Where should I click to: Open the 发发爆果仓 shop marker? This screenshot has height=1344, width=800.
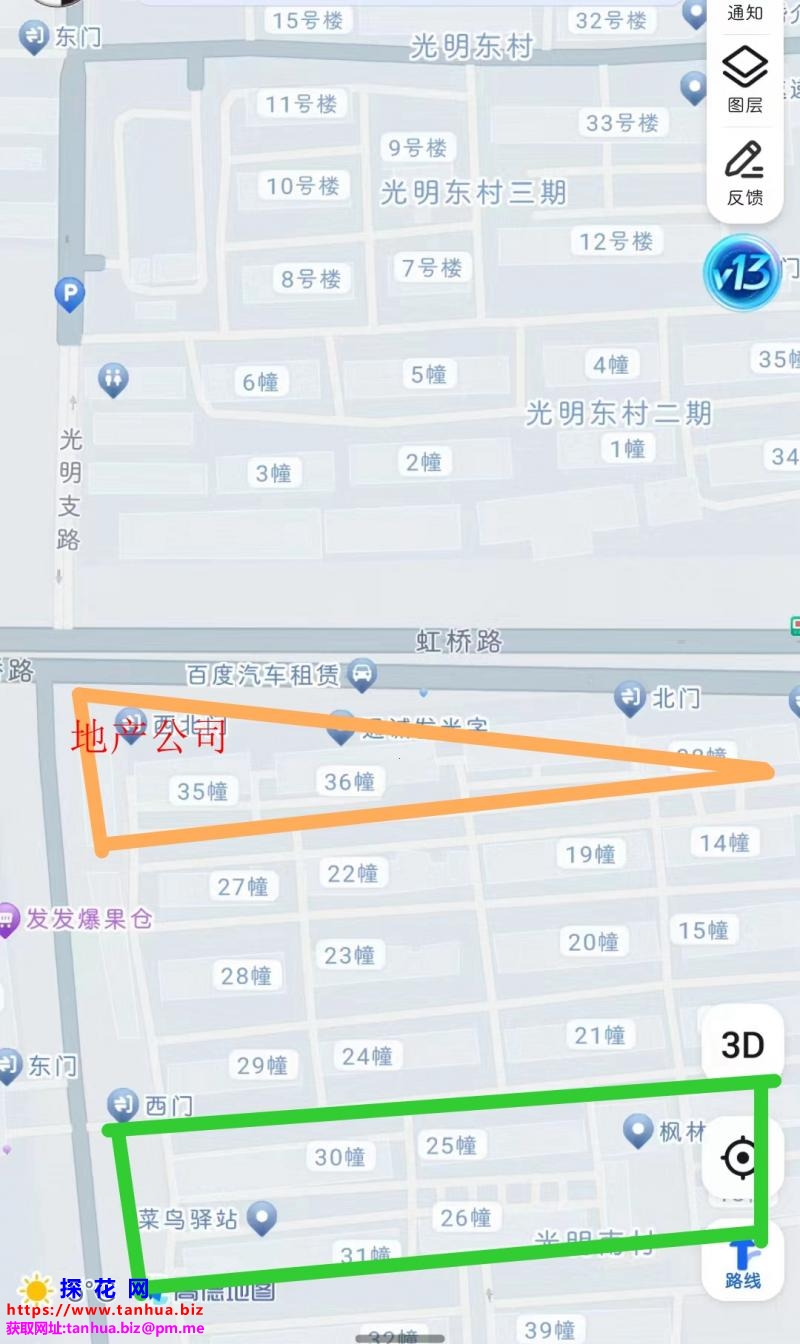[8, 918]
